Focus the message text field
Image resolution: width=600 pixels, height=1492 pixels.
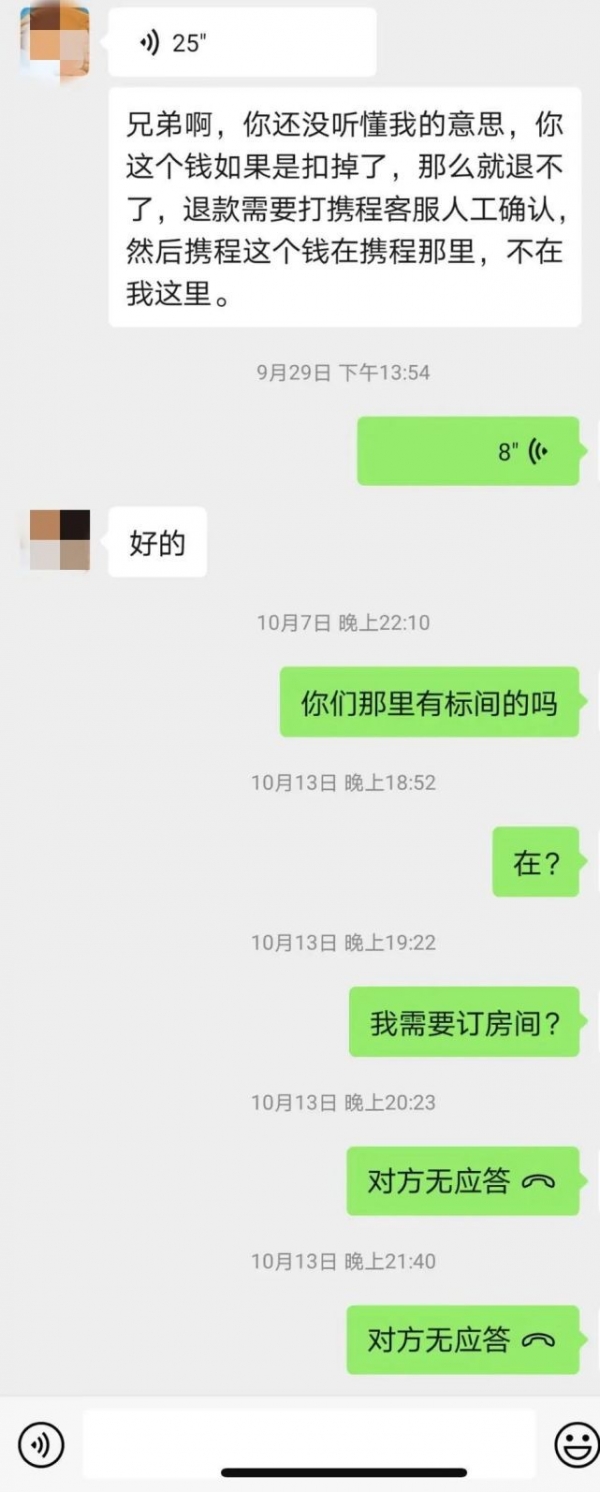(x=310, y=1443)
